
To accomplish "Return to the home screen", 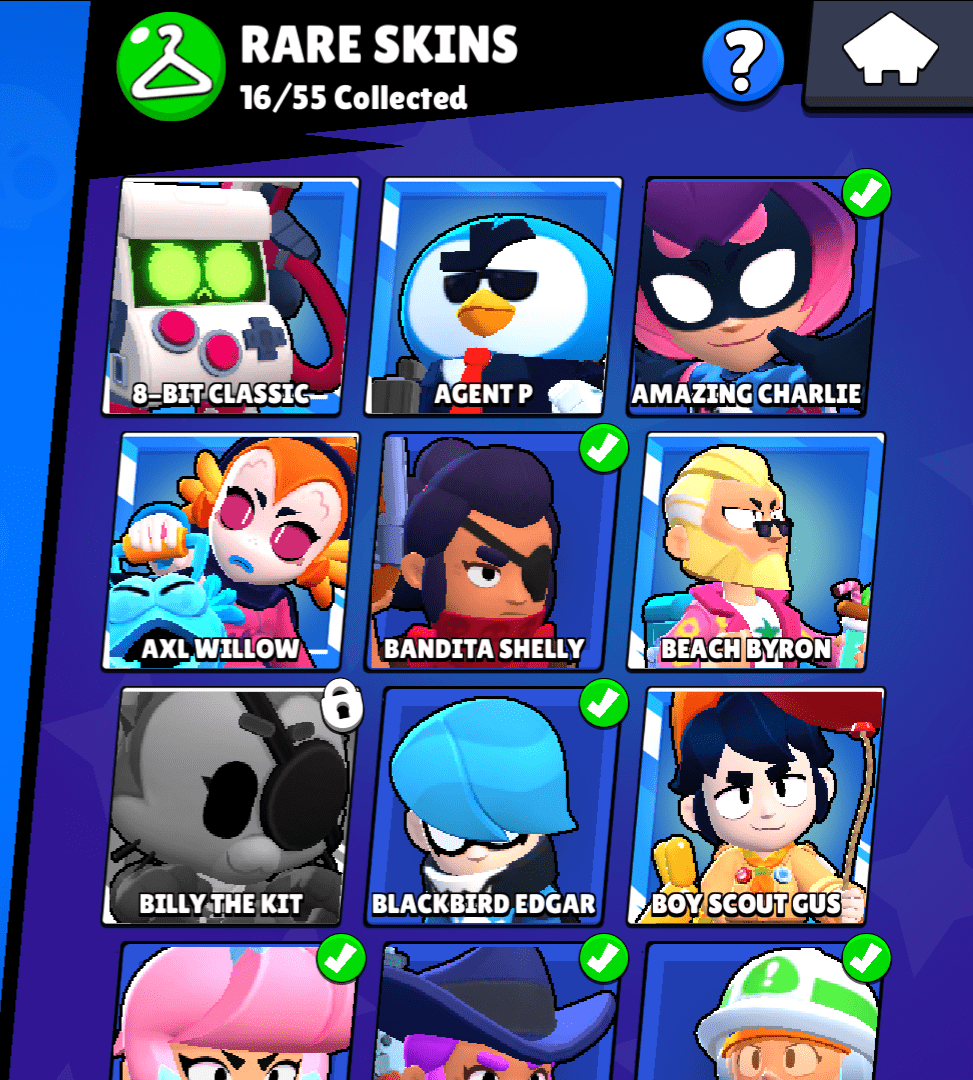I will click(889, 55).
